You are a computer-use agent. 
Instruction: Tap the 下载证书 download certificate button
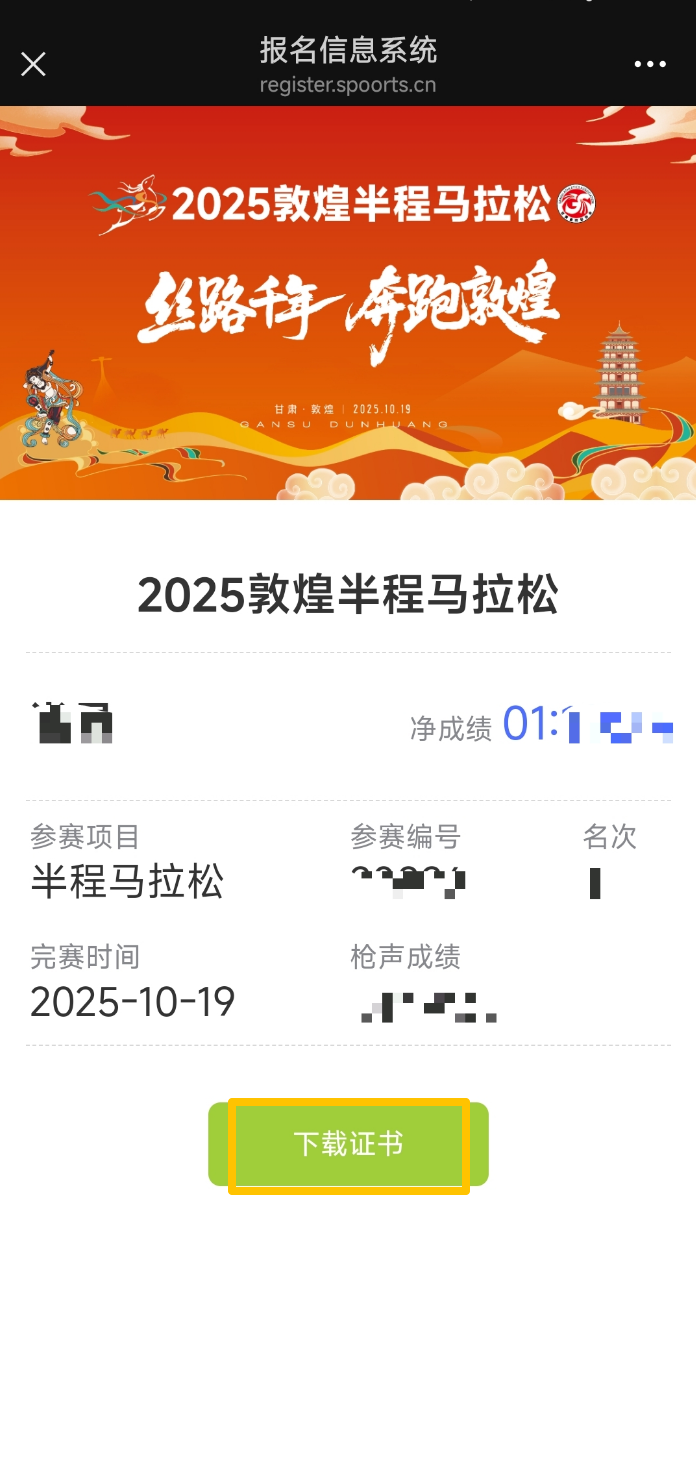point(348,1144)
